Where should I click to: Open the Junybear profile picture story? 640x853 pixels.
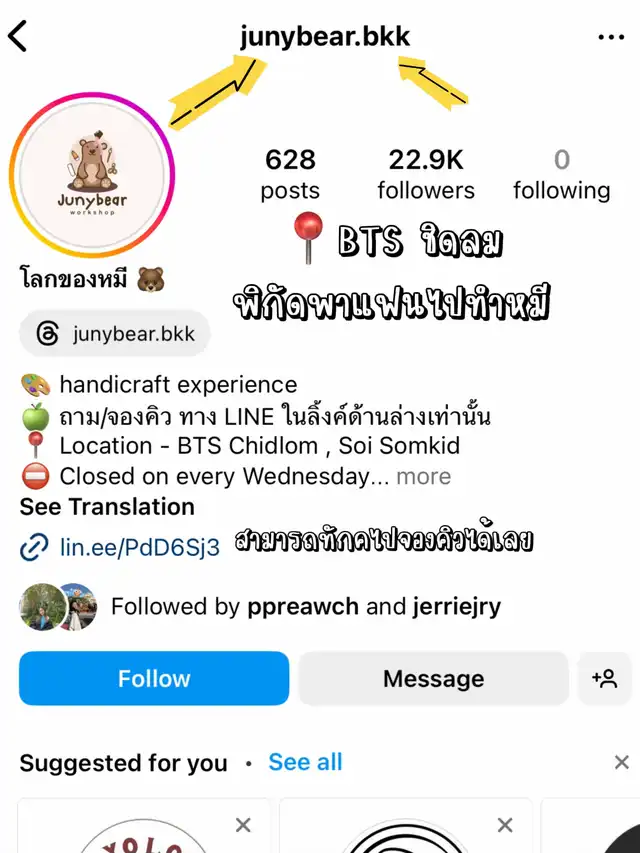tap(91, 176)
